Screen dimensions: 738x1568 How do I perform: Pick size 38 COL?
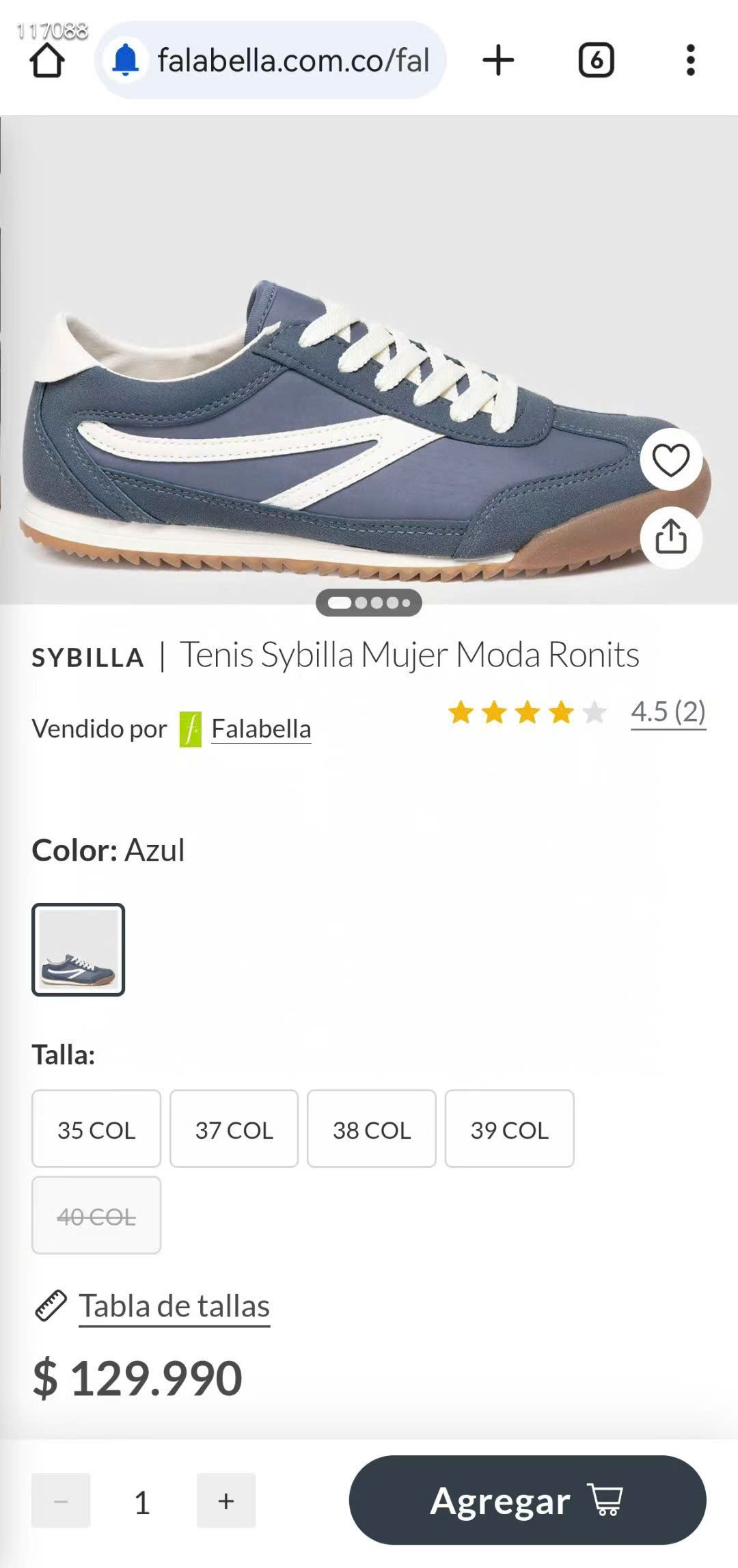pos(372,1129)
